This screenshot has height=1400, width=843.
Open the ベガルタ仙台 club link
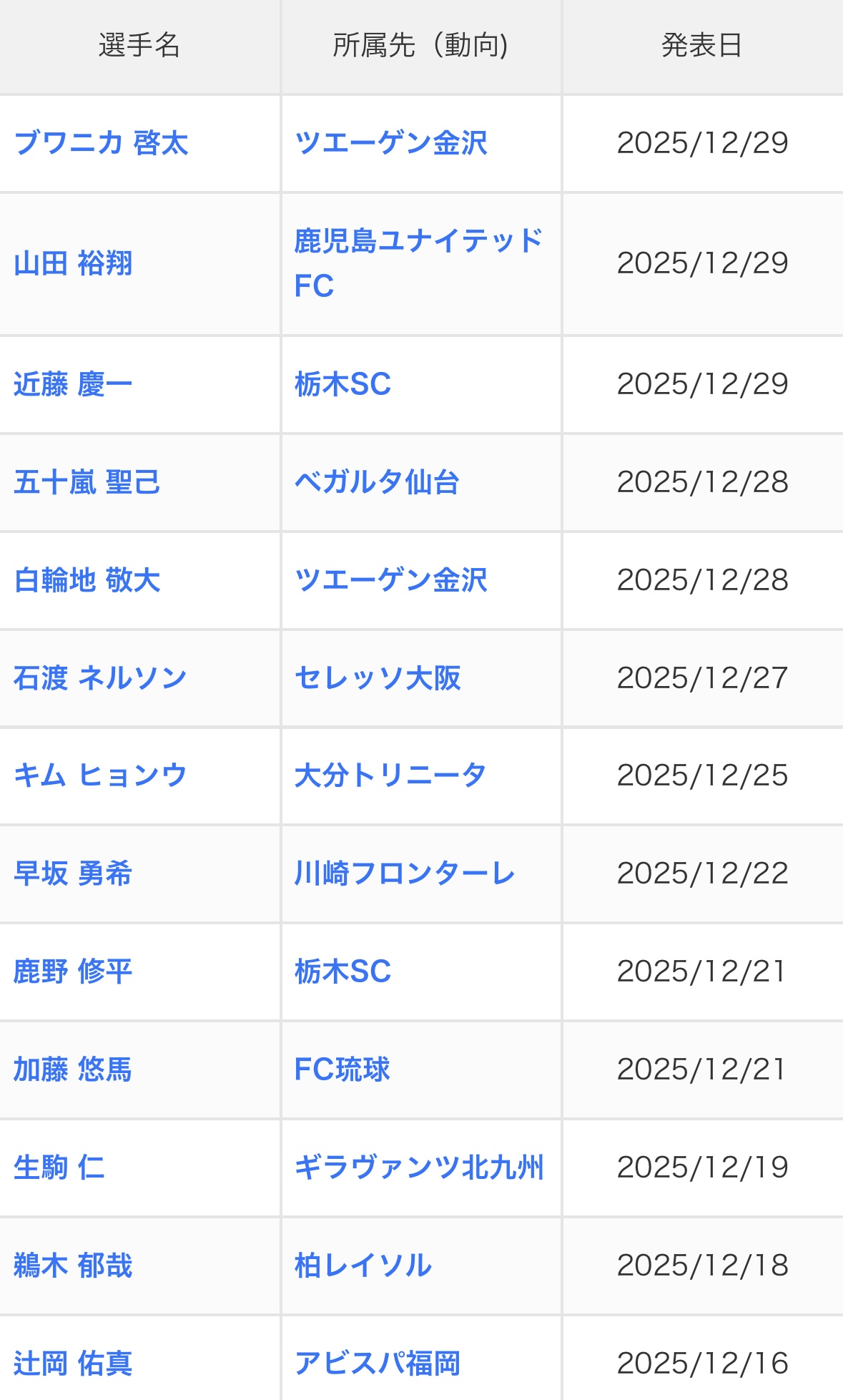click(377, 482)
